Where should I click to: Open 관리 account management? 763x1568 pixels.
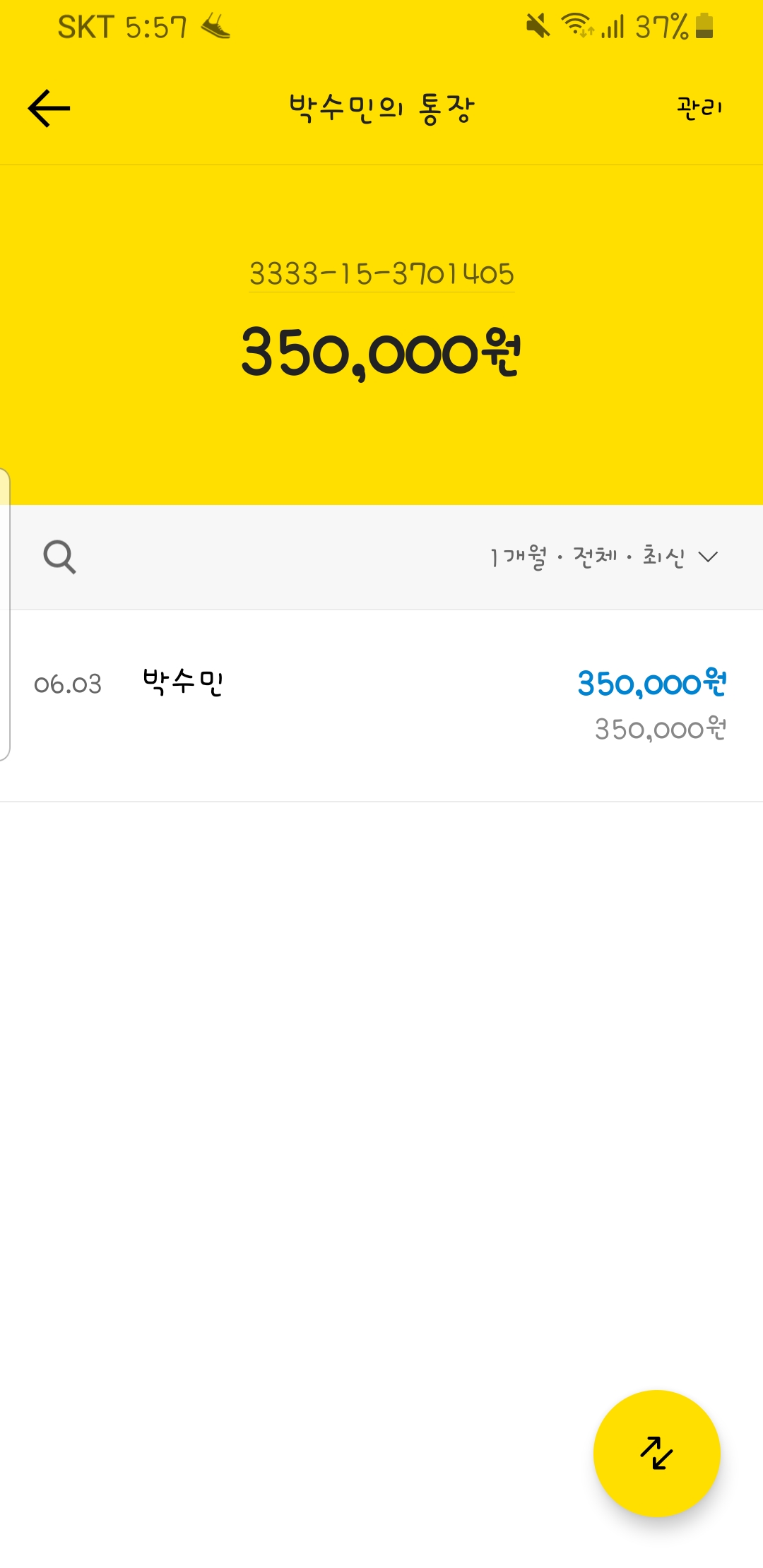(699, 107)
